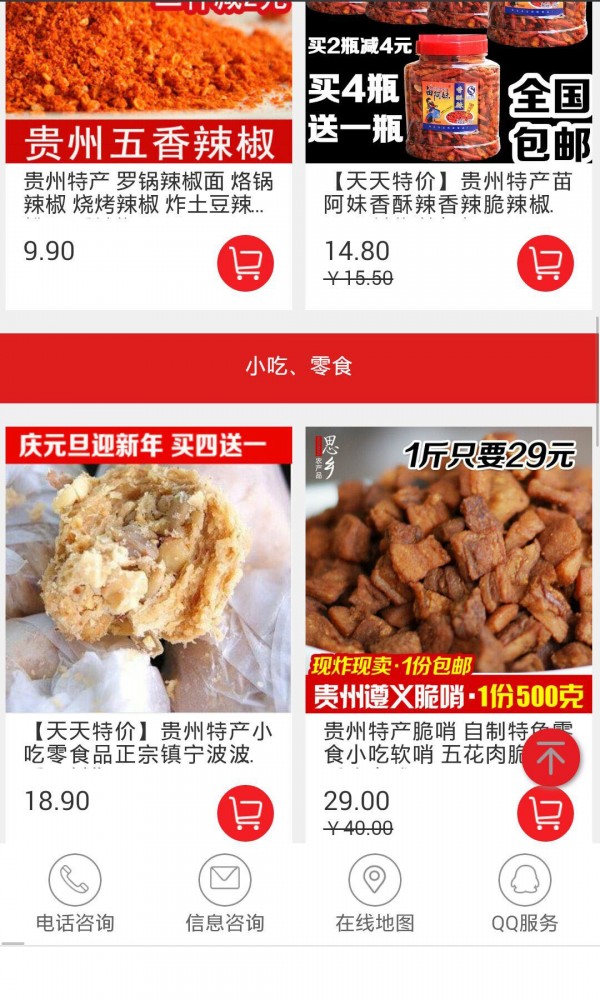Viewport: 600px width, 1000px height.
Task: Add the 9.90 罗锅辣椒面 to cart
Action: (x=245, y=263)
